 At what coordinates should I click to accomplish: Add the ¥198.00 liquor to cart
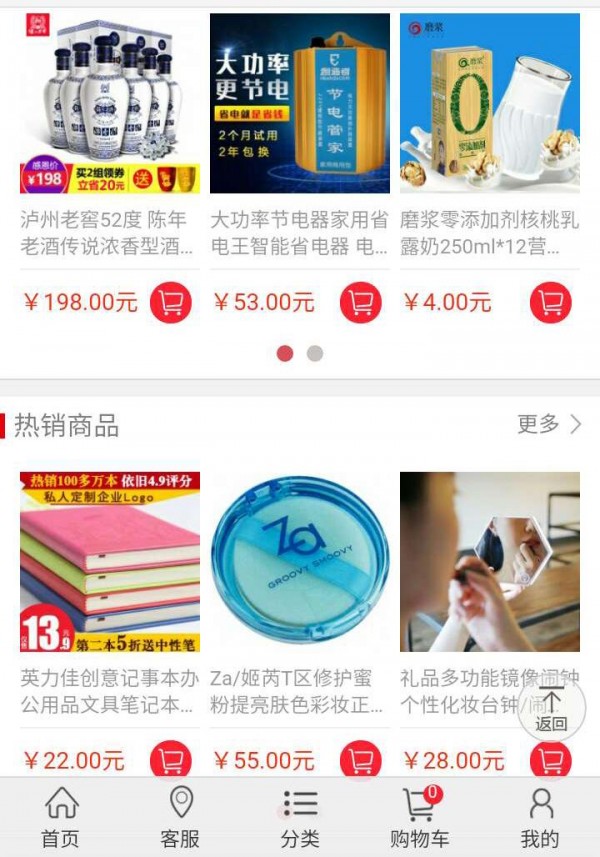pos(171,302)
